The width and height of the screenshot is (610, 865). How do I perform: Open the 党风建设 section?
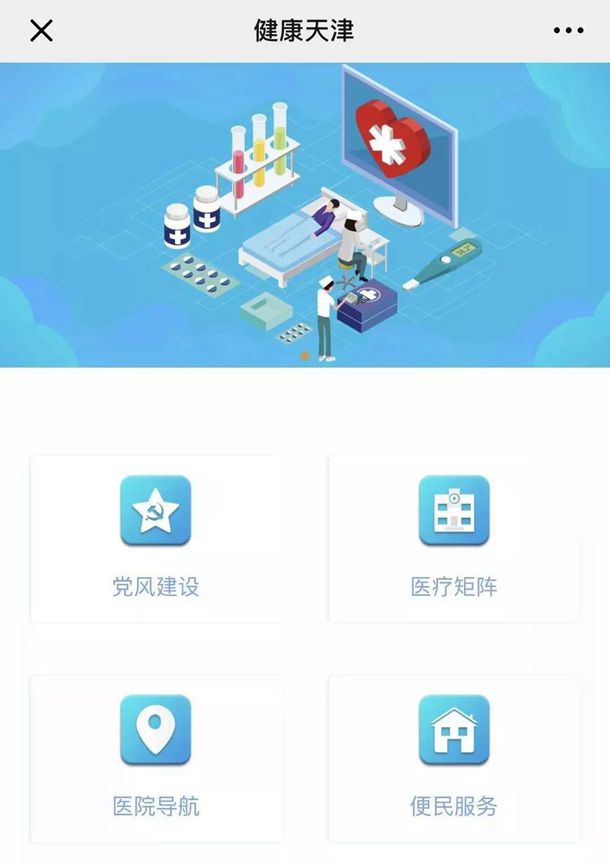pos(156,539)
